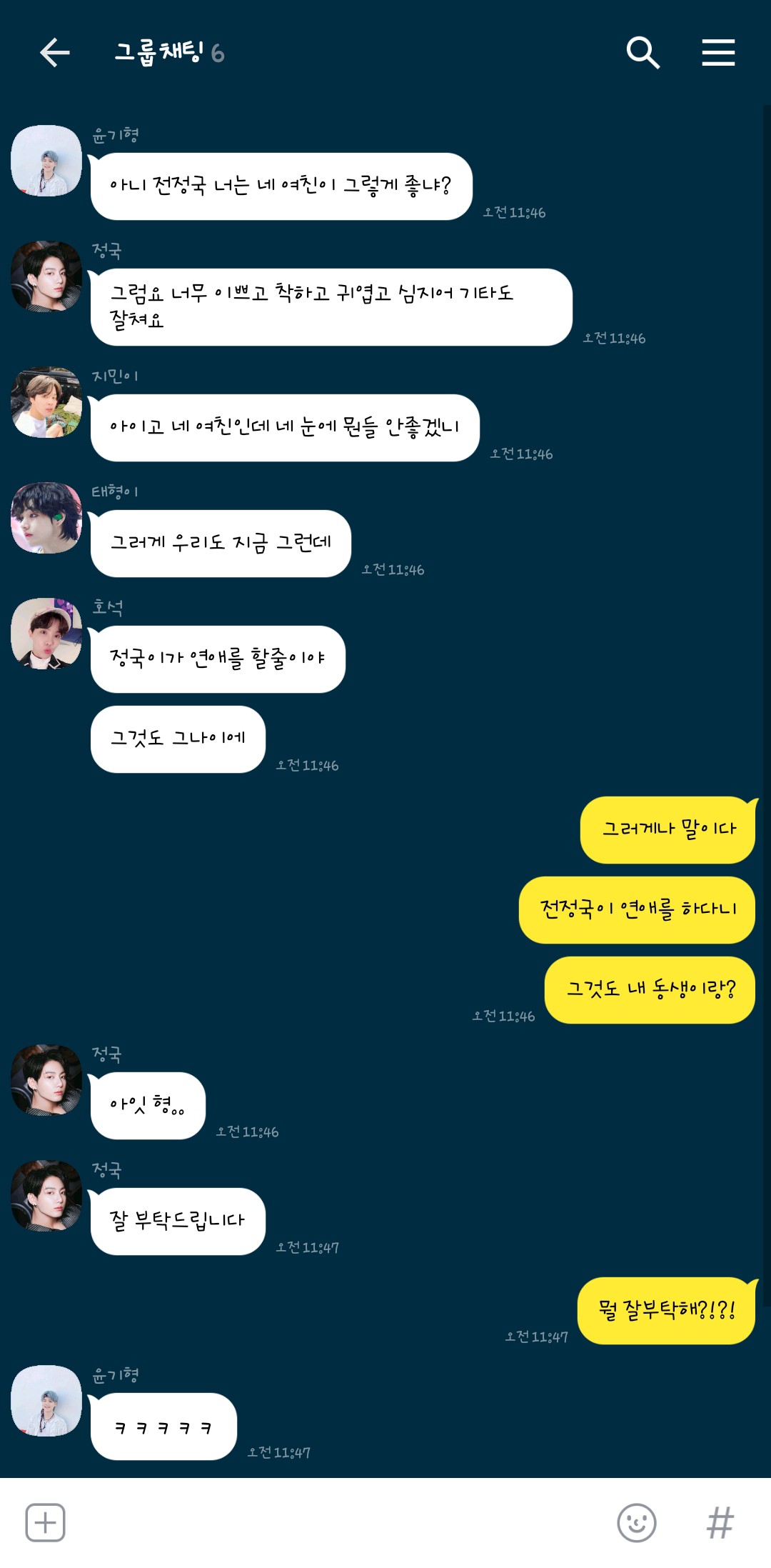Viewport: 771px width, 1568px height.
Task: Open the emoticon picker
Action: coord(636,1522)
